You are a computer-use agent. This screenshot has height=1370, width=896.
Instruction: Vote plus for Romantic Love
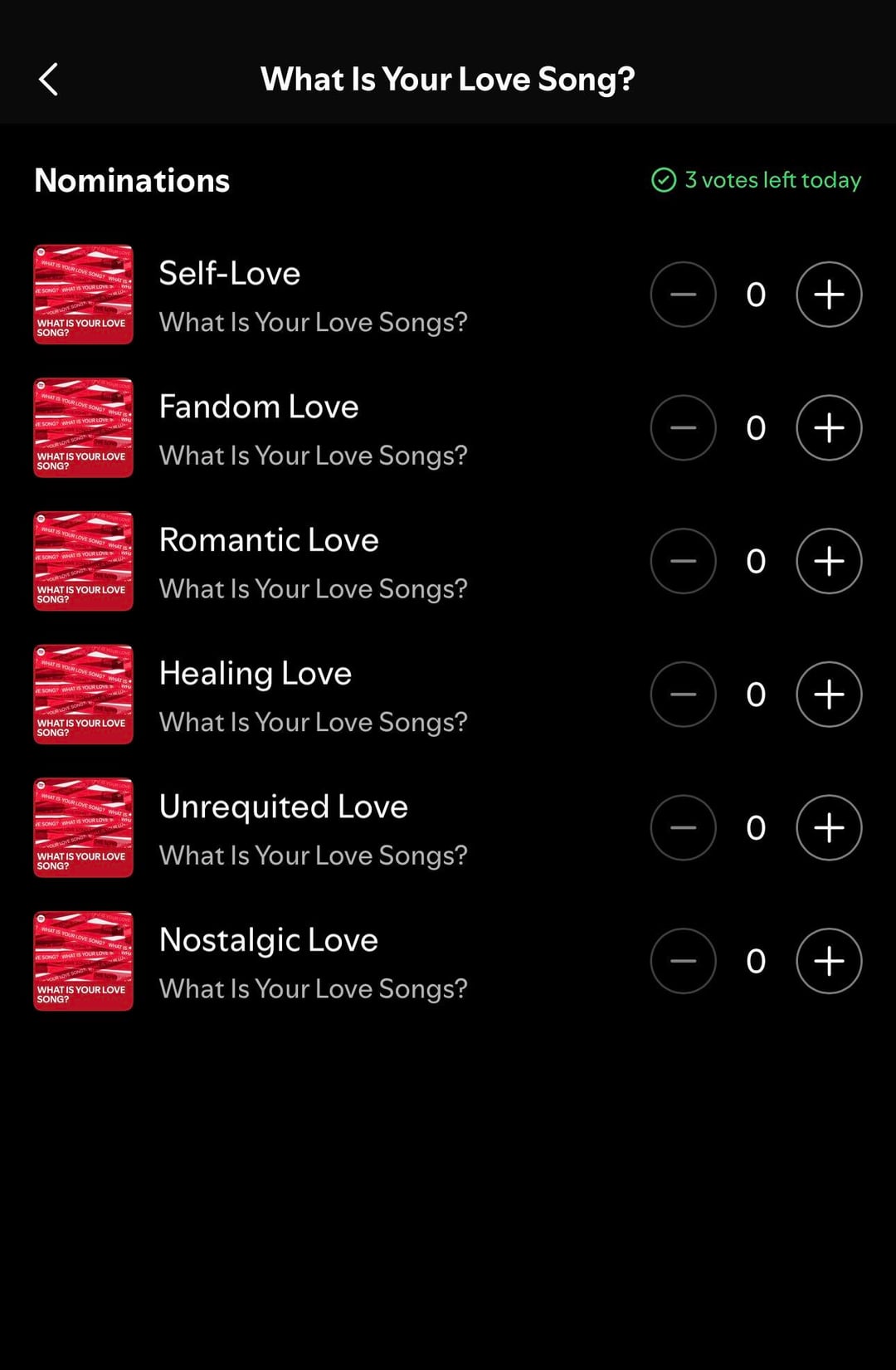tap(828, 562)
